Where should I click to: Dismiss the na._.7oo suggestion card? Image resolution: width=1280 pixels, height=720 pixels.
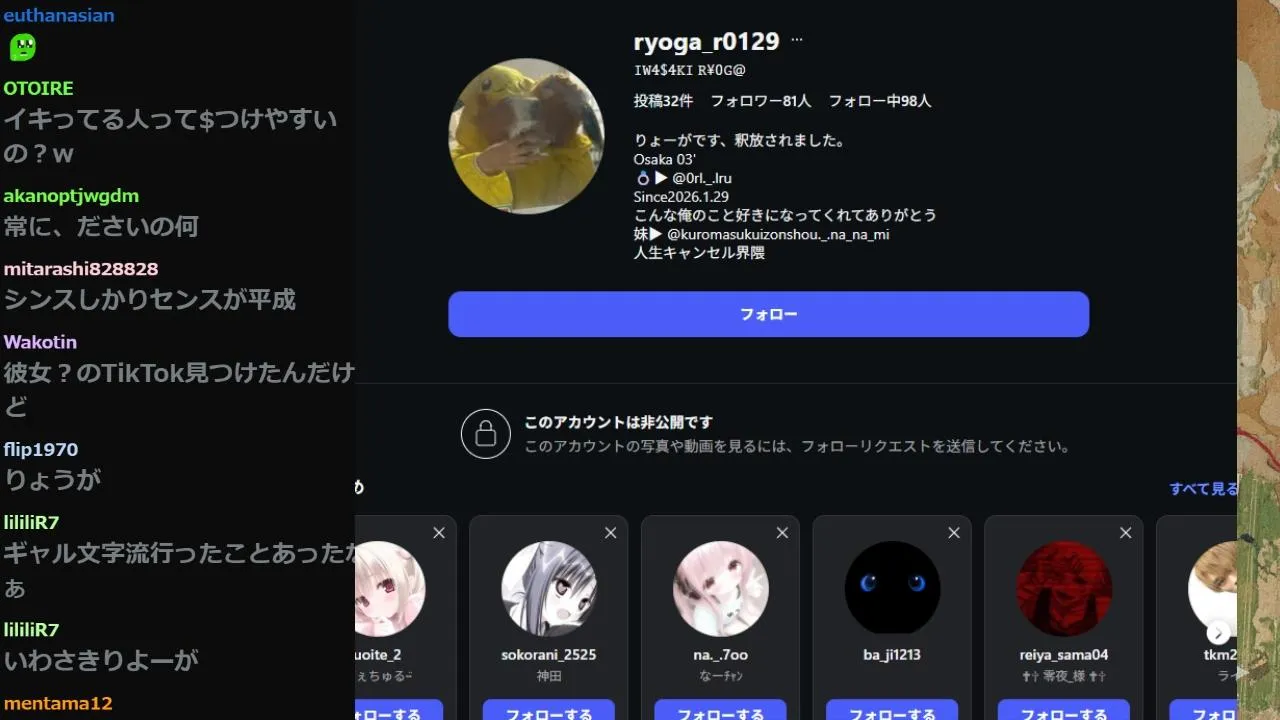tap(782, 533)
